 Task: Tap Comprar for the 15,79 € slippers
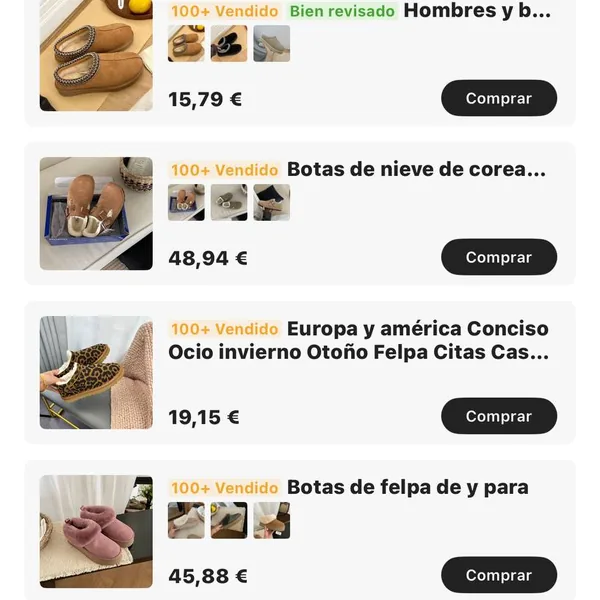498,98
